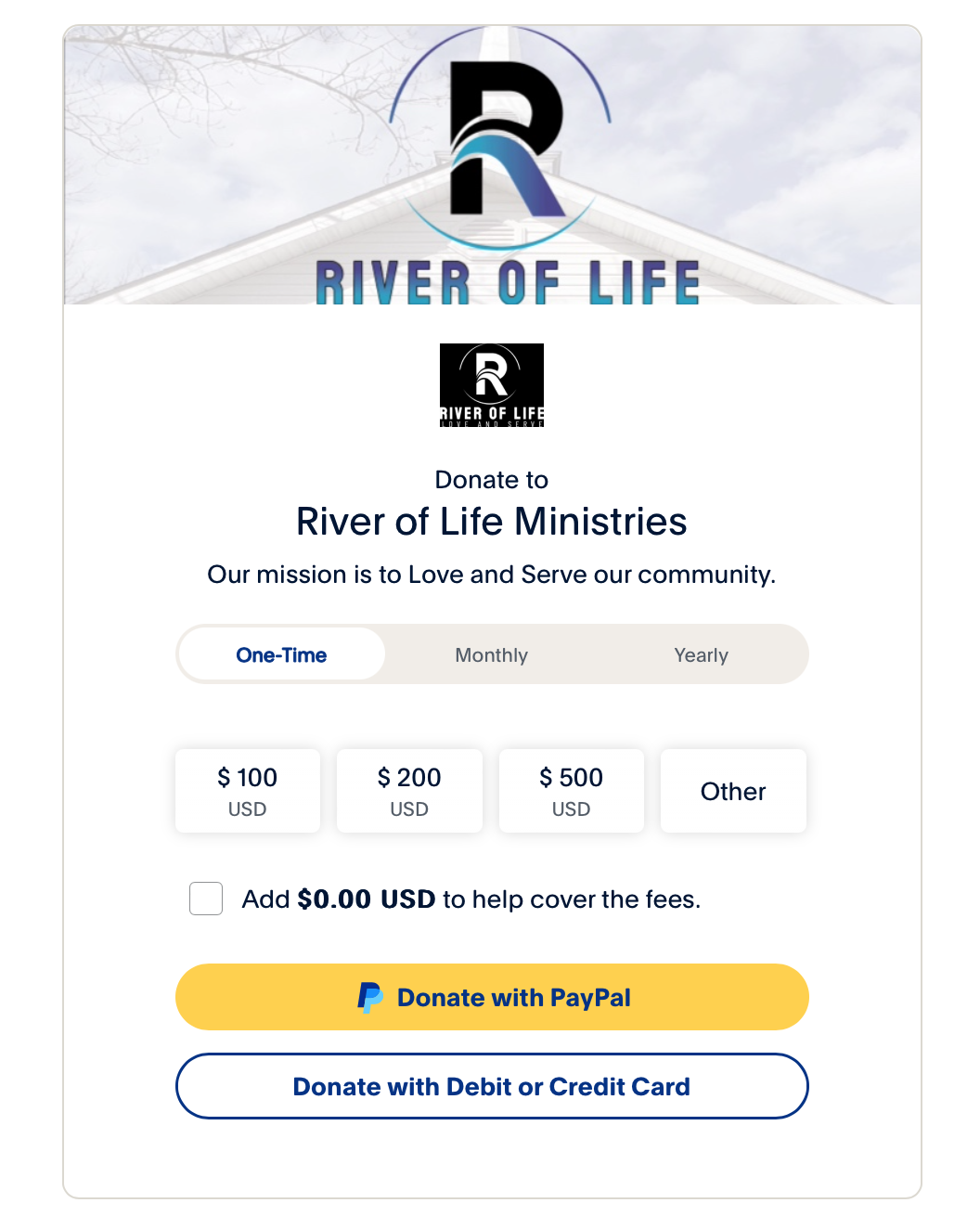
Task: Choose the $500 USD donation amount
Action: pos(571,791)
